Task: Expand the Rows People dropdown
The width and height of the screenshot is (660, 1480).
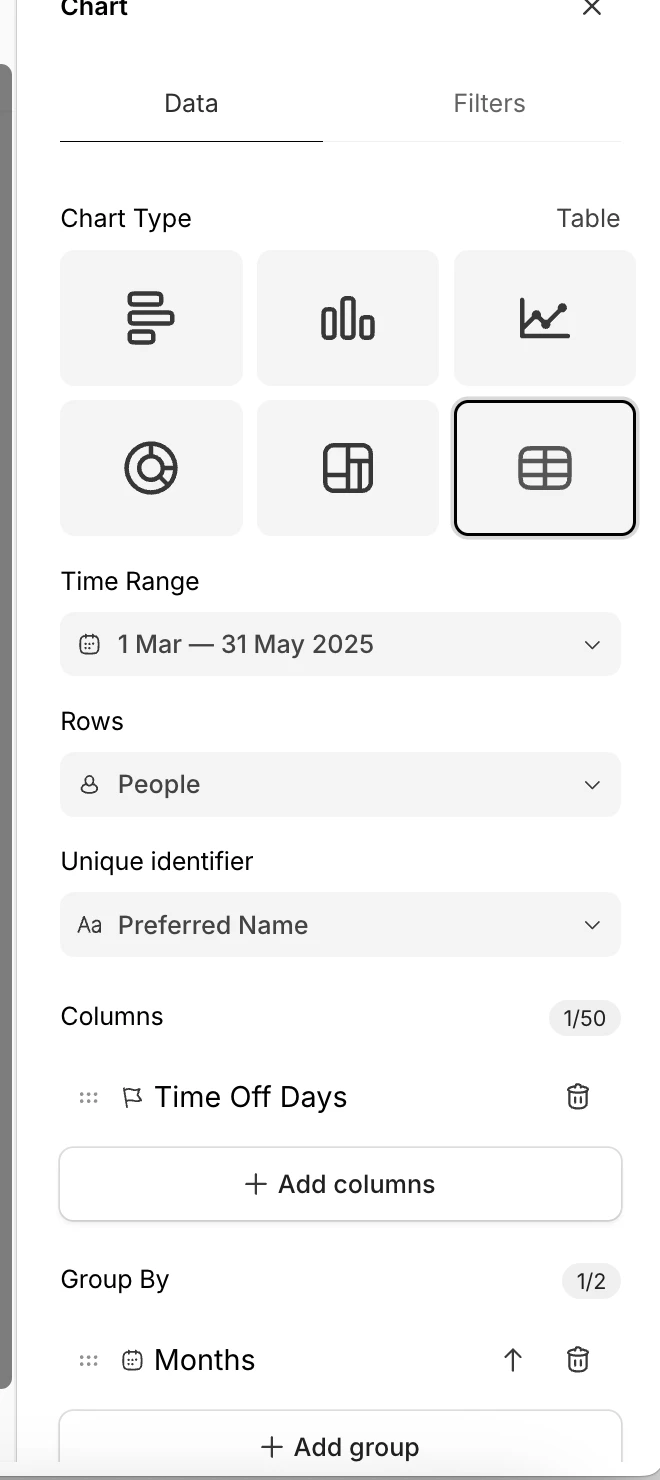Action: click(340, 785)
